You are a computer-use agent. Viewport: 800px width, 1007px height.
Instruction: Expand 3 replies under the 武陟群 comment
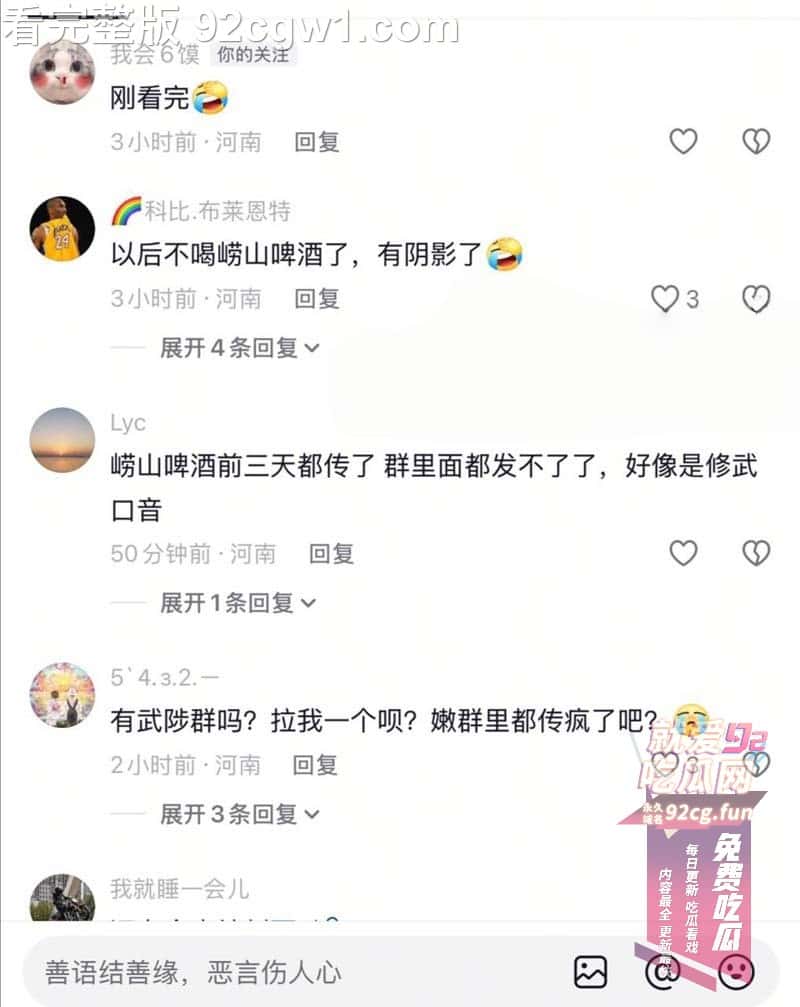[x=239, y=814]
